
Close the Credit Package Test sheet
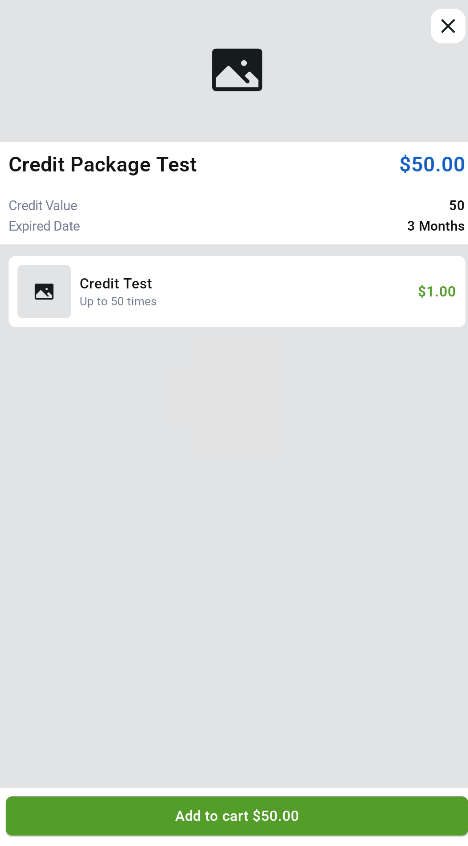click(447, 26)
